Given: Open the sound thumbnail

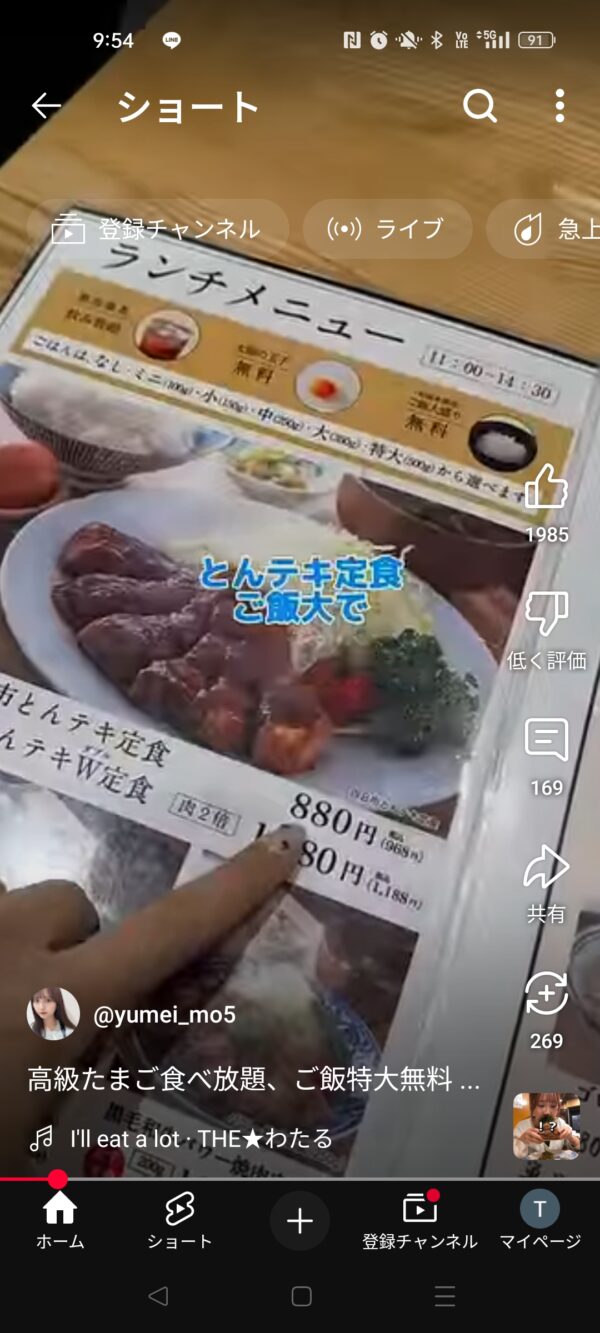Looking at the screenshot, I should pyautogui.click(x=546, y=1126).
